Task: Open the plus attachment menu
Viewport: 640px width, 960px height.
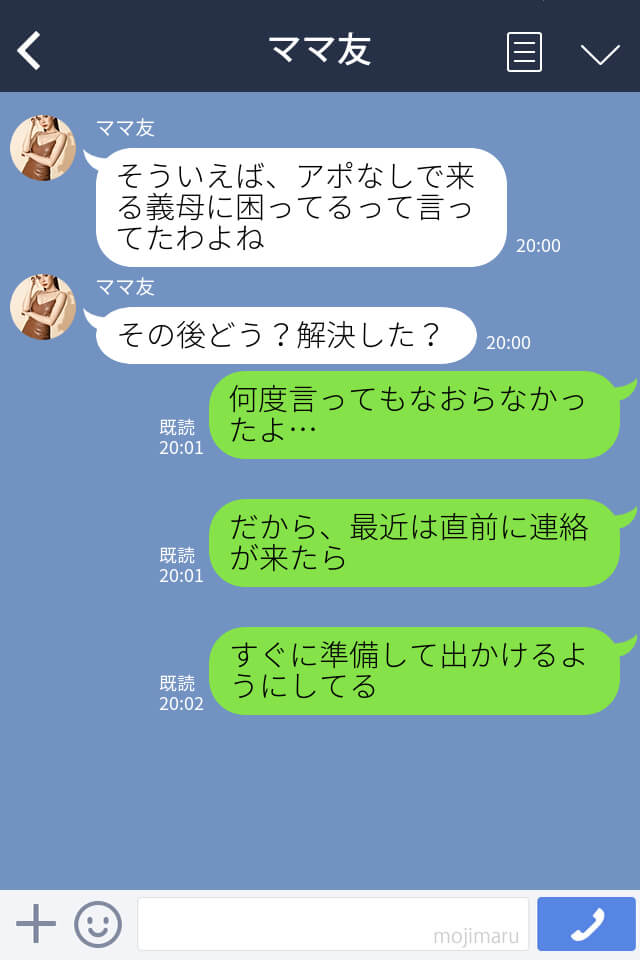Action: 36,923
